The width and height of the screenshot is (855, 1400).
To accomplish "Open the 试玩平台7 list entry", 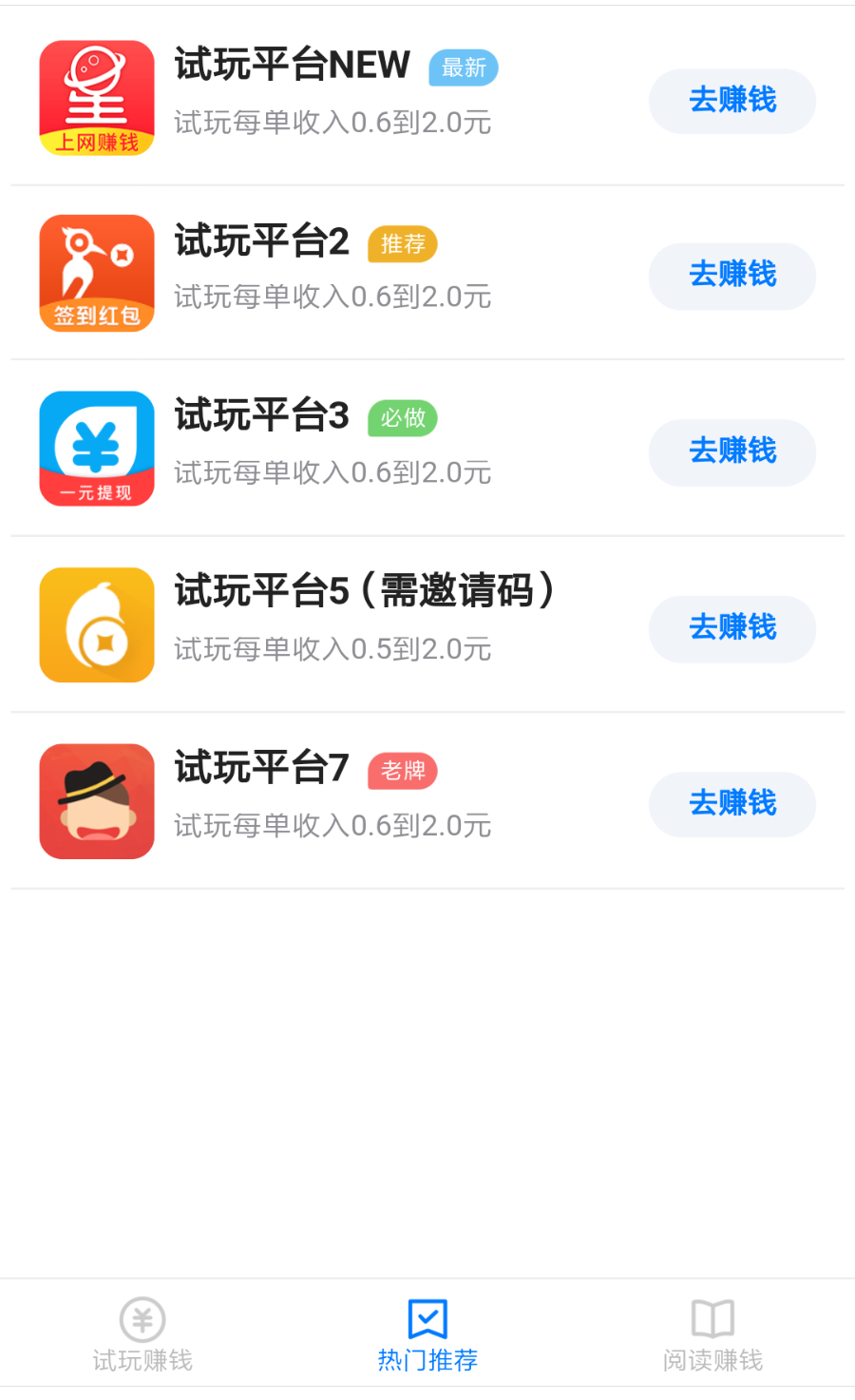I will click(x=332, y=796).
